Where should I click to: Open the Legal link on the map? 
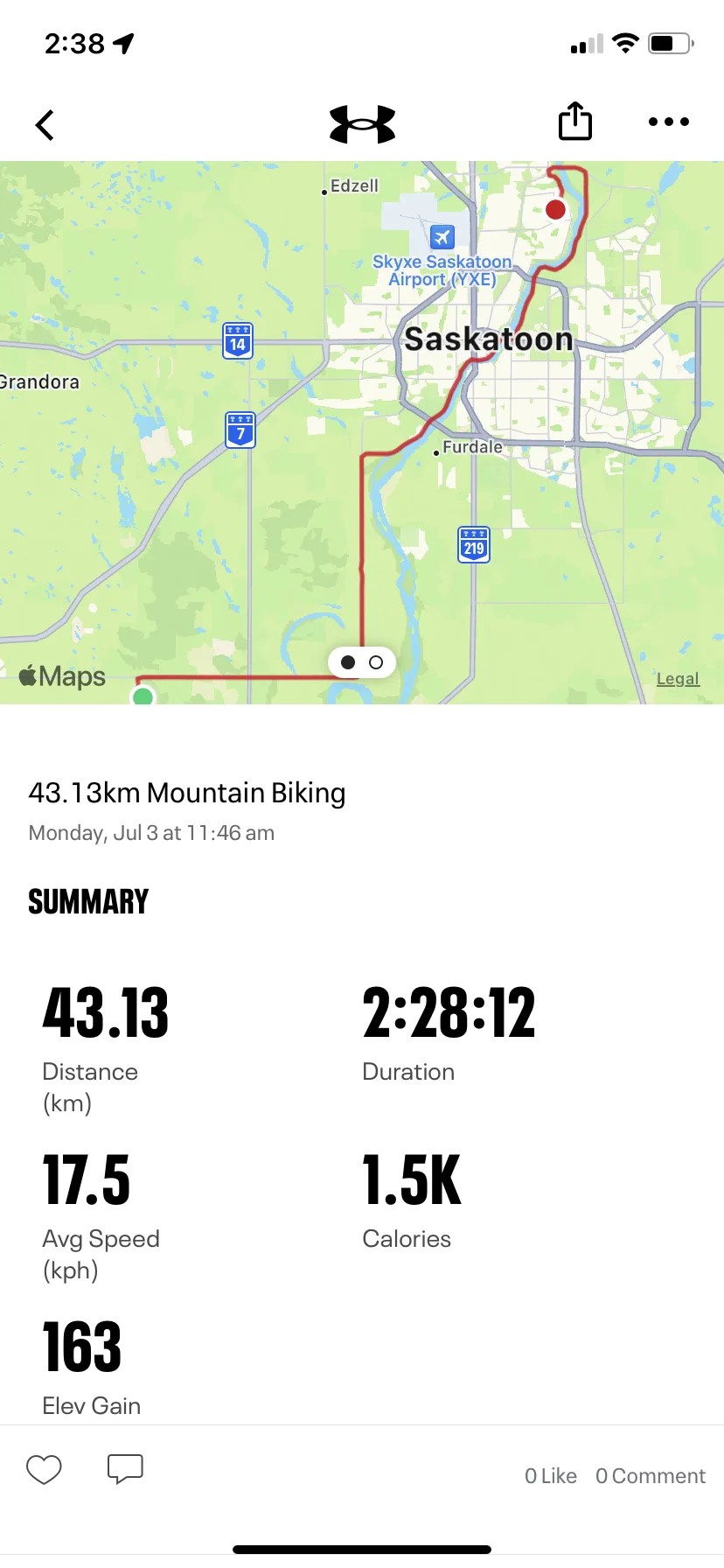(678, 678)
